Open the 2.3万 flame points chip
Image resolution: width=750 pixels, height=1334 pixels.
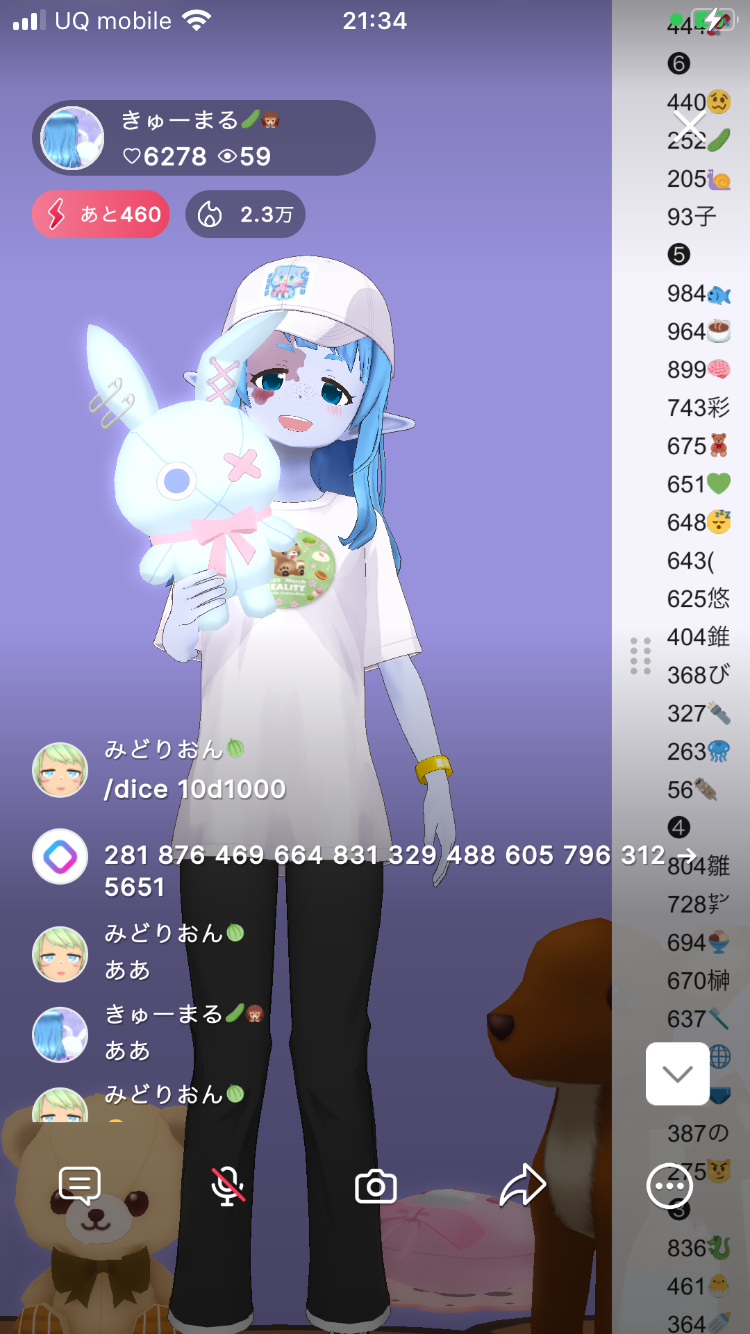pos(245,214)
